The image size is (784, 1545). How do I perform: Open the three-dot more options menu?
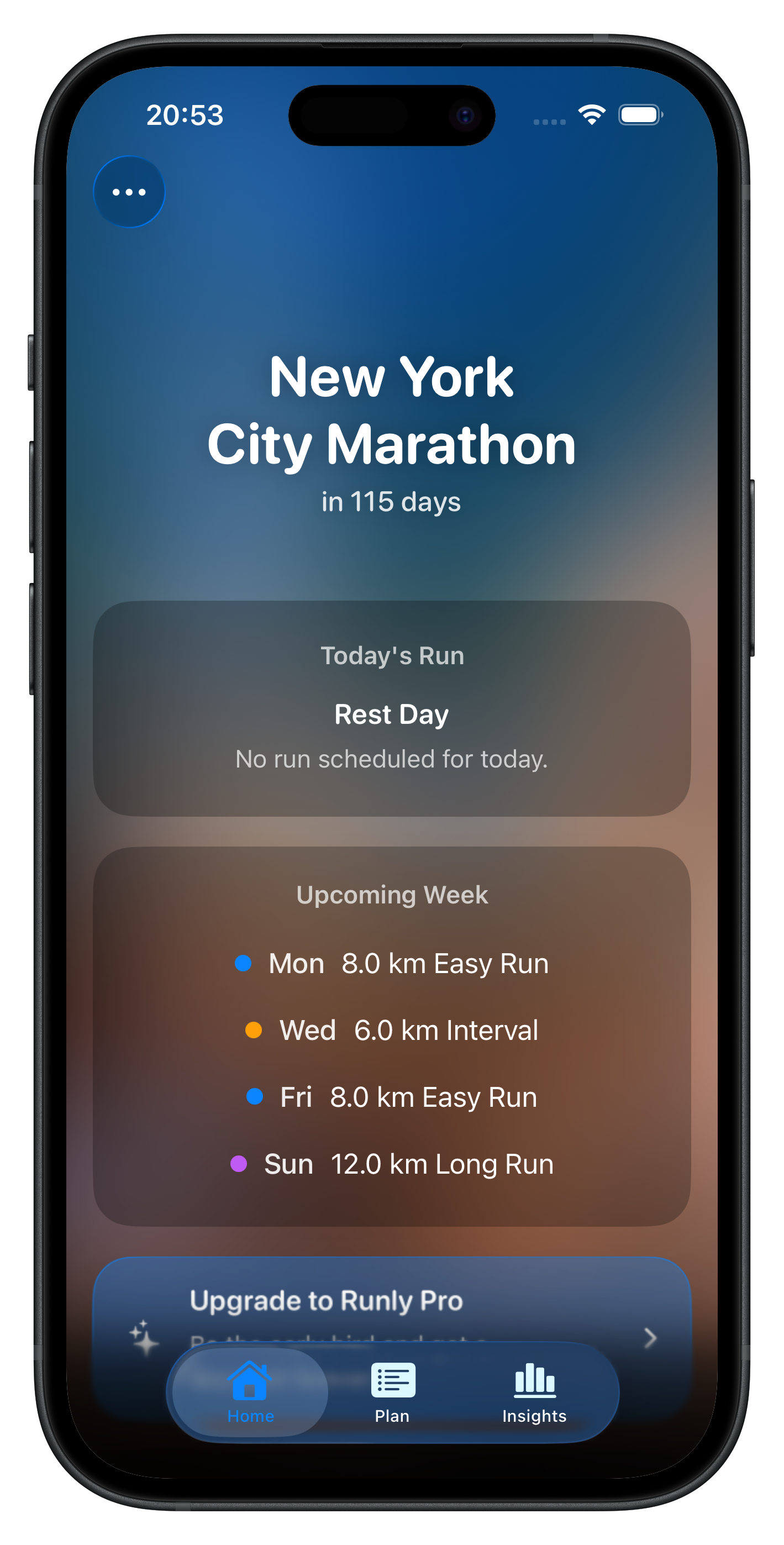tap(129, 192)
